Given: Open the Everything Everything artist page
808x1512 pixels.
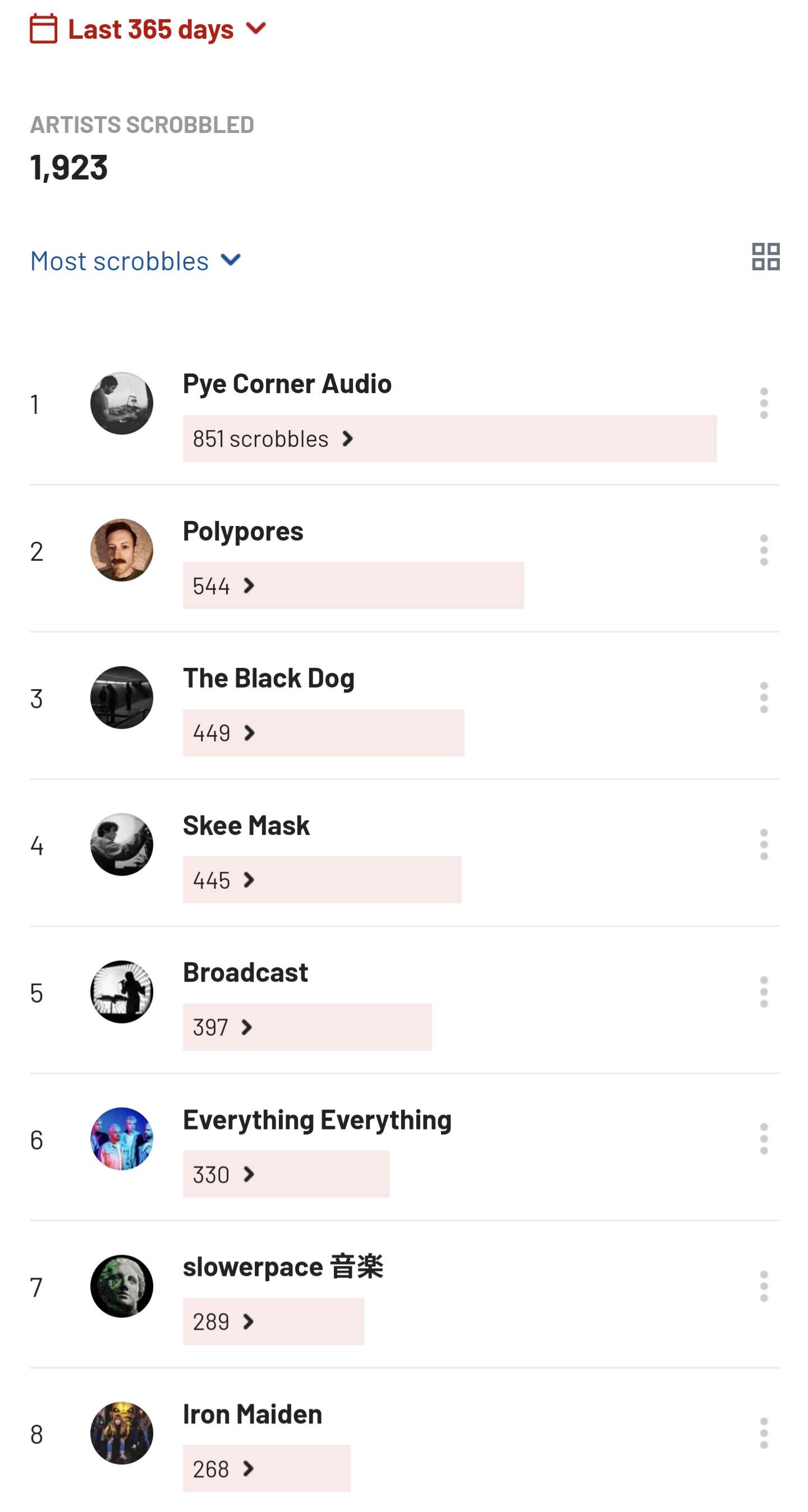Looking at the screenshot, I should click(x=317, y=1120).
